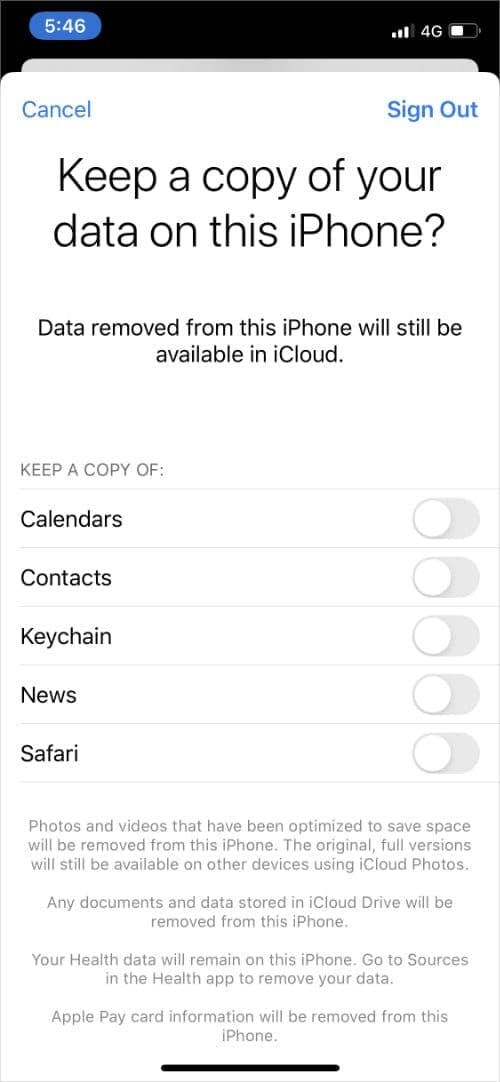
Task: Turn on the Contacts toggle
Action: tap(446, 578)
